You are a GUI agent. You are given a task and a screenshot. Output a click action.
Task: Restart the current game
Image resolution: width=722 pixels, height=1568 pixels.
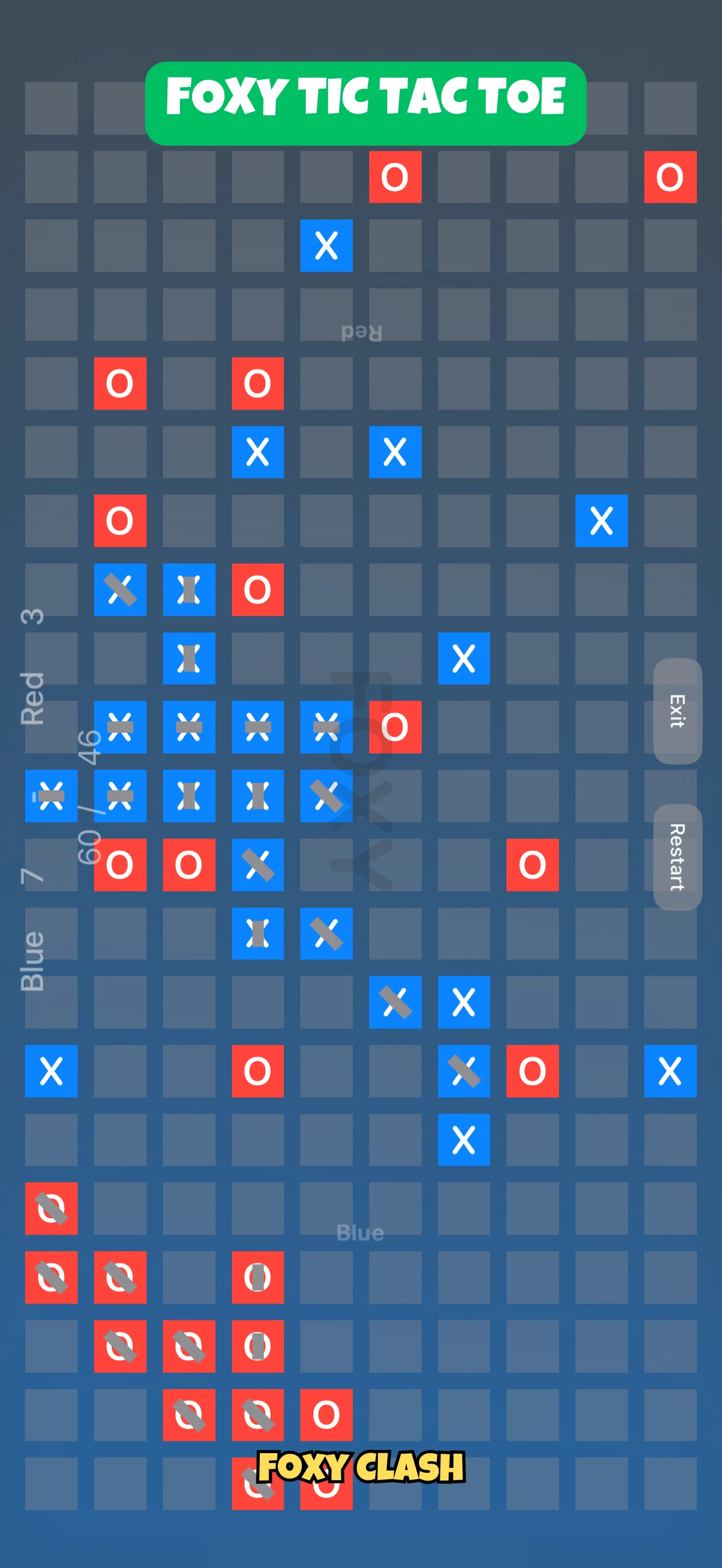pos(677,856)
